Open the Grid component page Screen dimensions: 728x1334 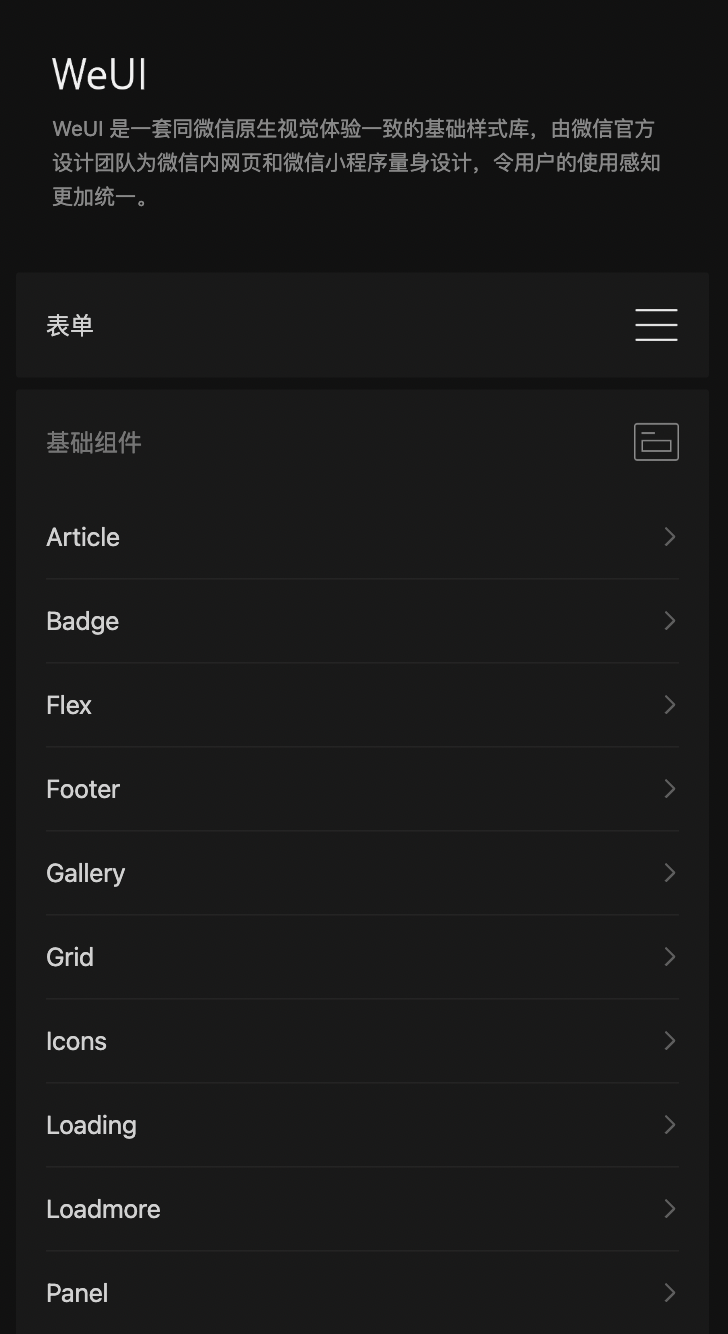tap(364, 957)
